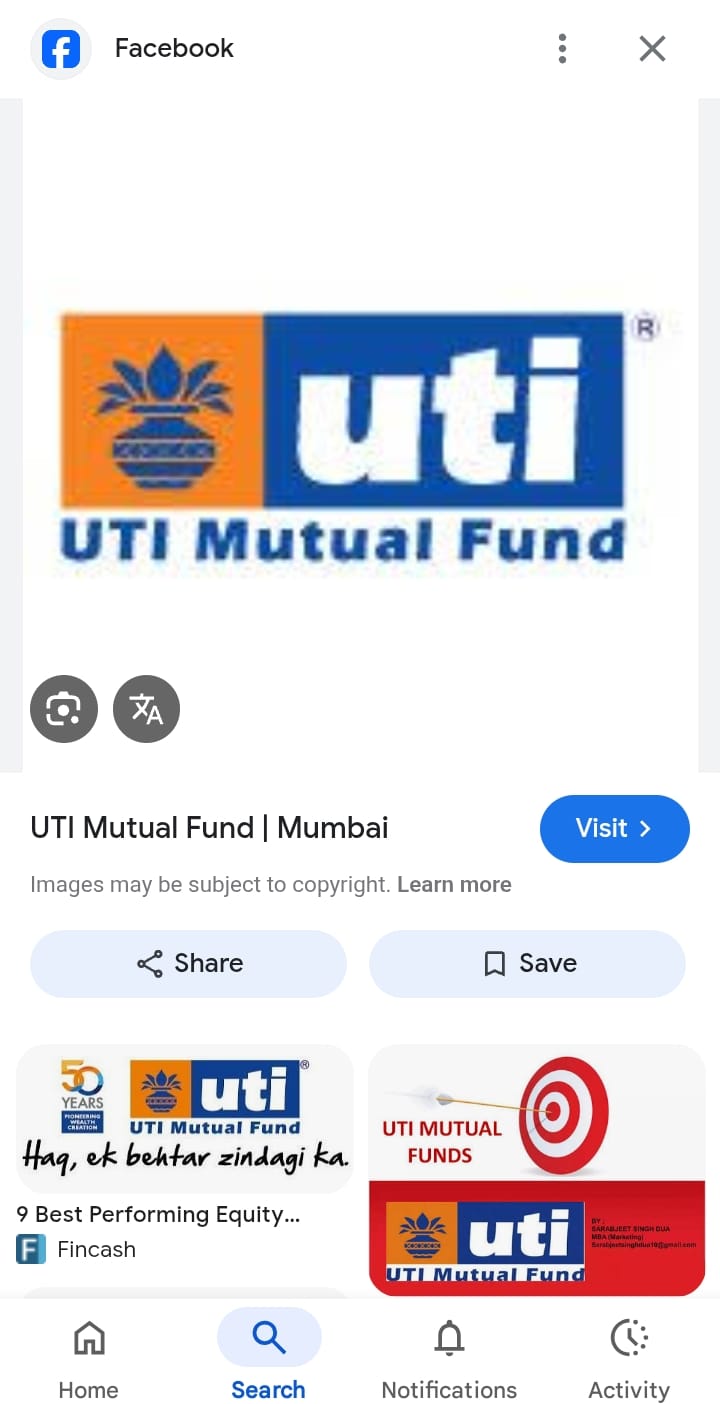View the large UTI Mutual Fund image
The image size is (720, 1404).
(x=360, y=435)
